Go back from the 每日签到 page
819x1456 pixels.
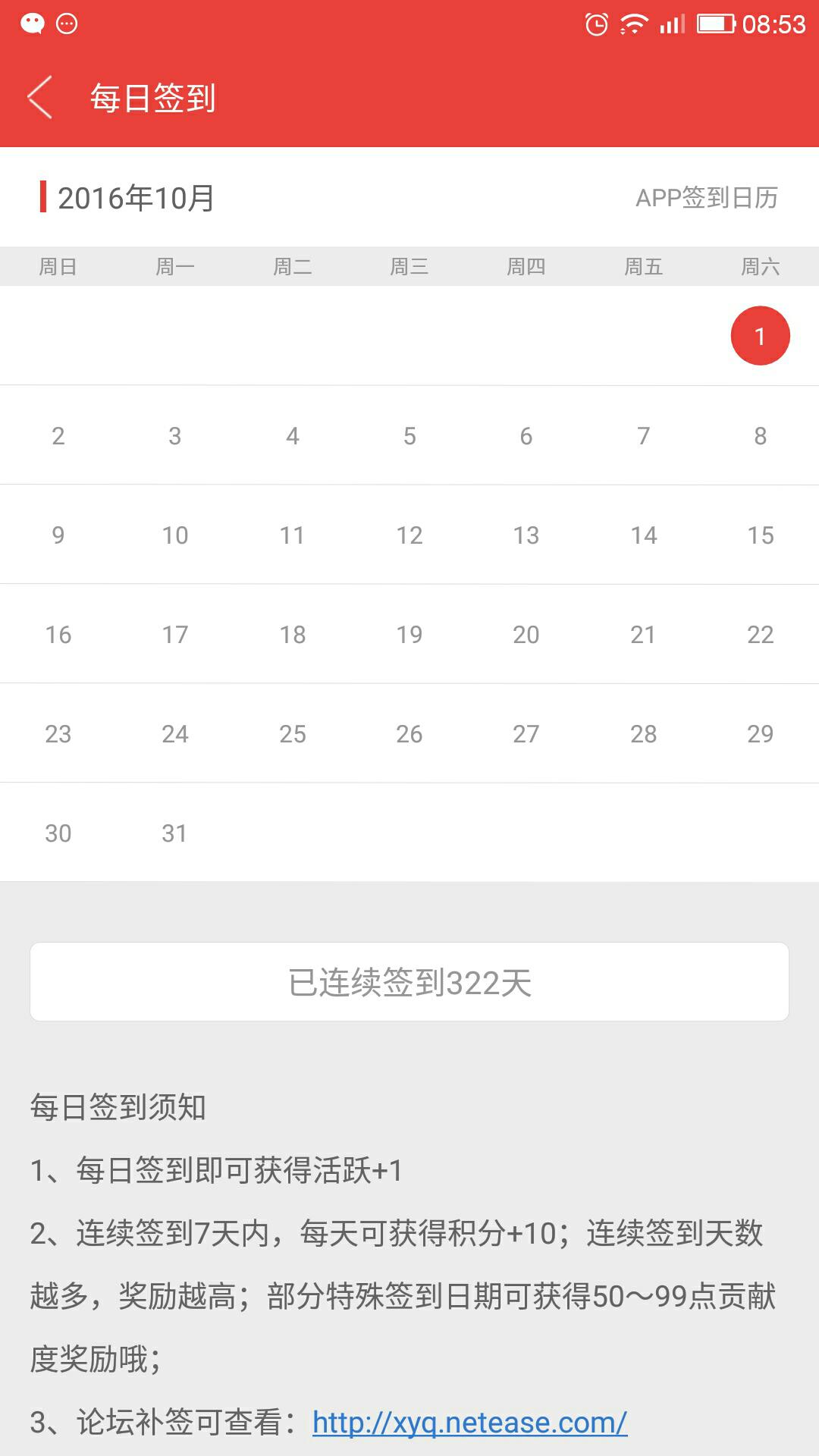tap(40, 97)
